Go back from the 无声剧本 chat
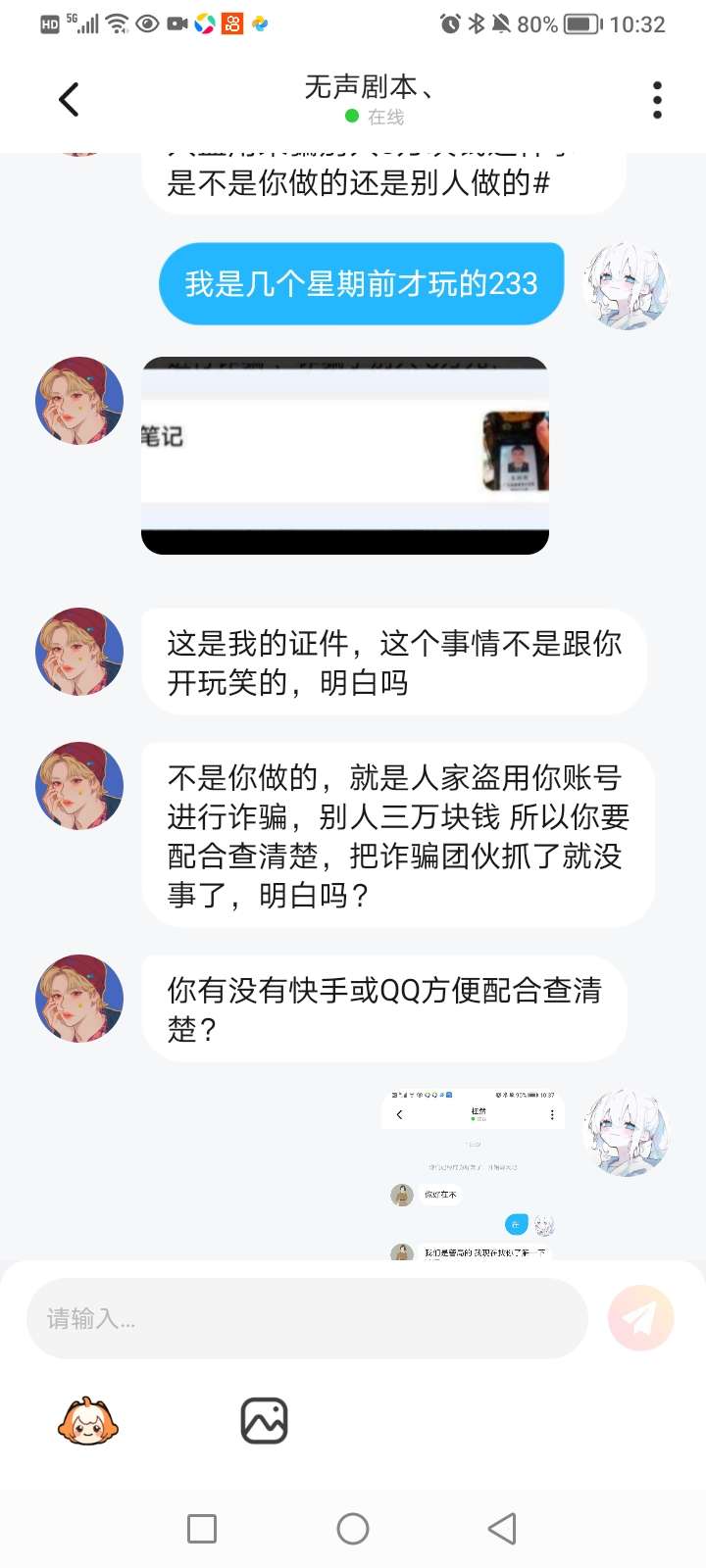706x1568 pixels. (x=69, y=100)
